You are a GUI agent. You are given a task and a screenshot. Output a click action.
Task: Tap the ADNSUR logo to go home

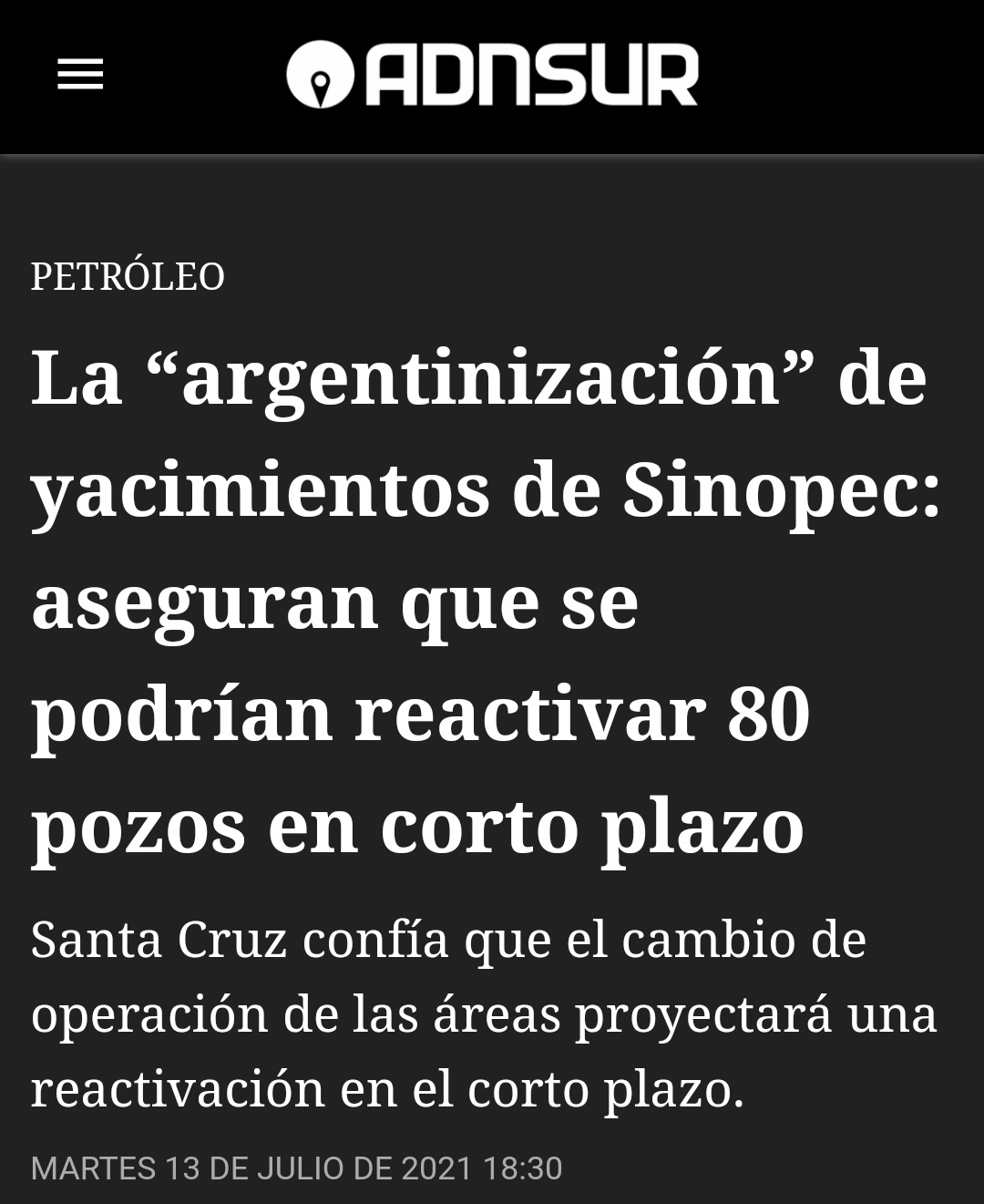coord(492,76)
